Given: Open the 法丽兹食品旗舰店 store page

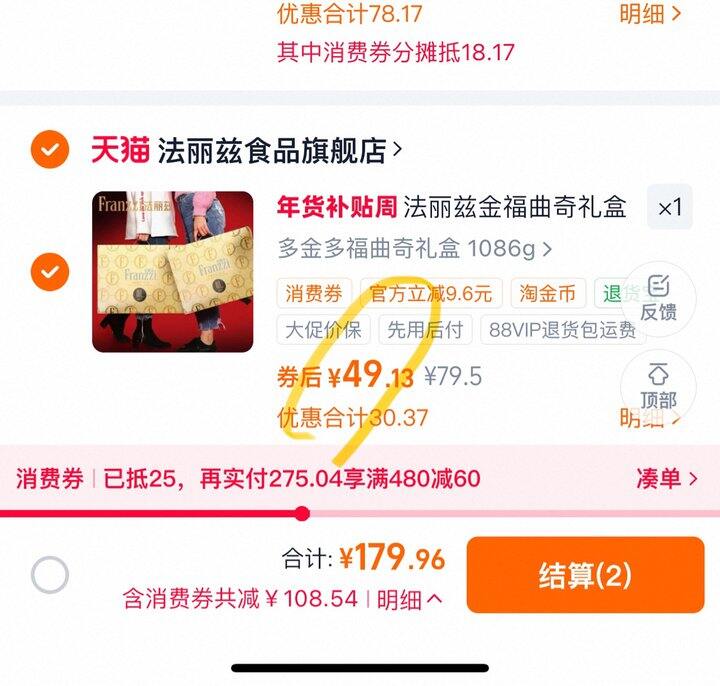Looking at the screenshot, I should click(x=279, y=150).
